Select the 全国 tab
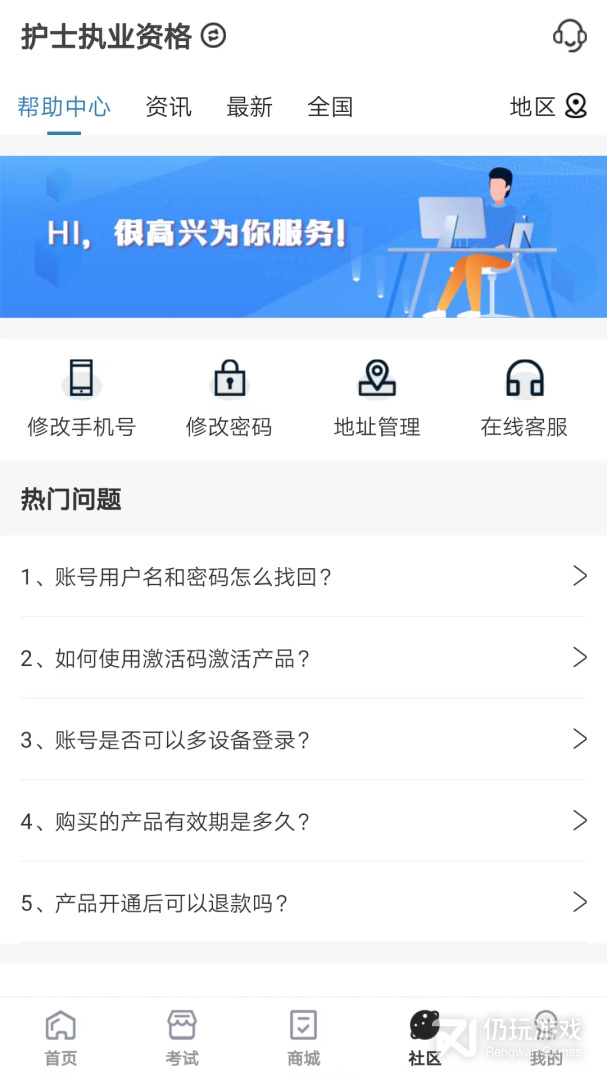 coord(330,107)
